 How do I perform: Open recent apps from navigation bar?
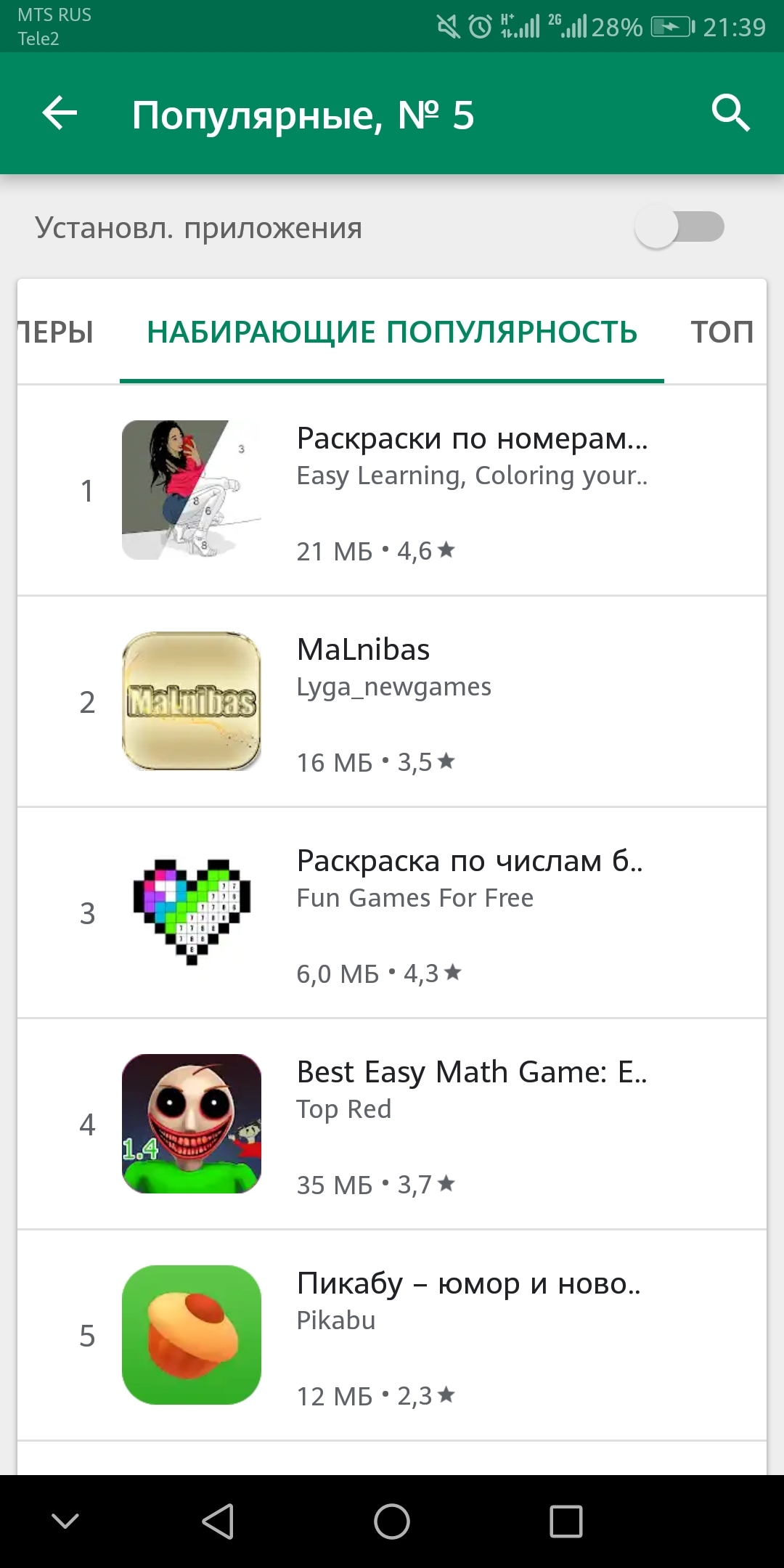pyautogui.click(x=566, y=1521)
